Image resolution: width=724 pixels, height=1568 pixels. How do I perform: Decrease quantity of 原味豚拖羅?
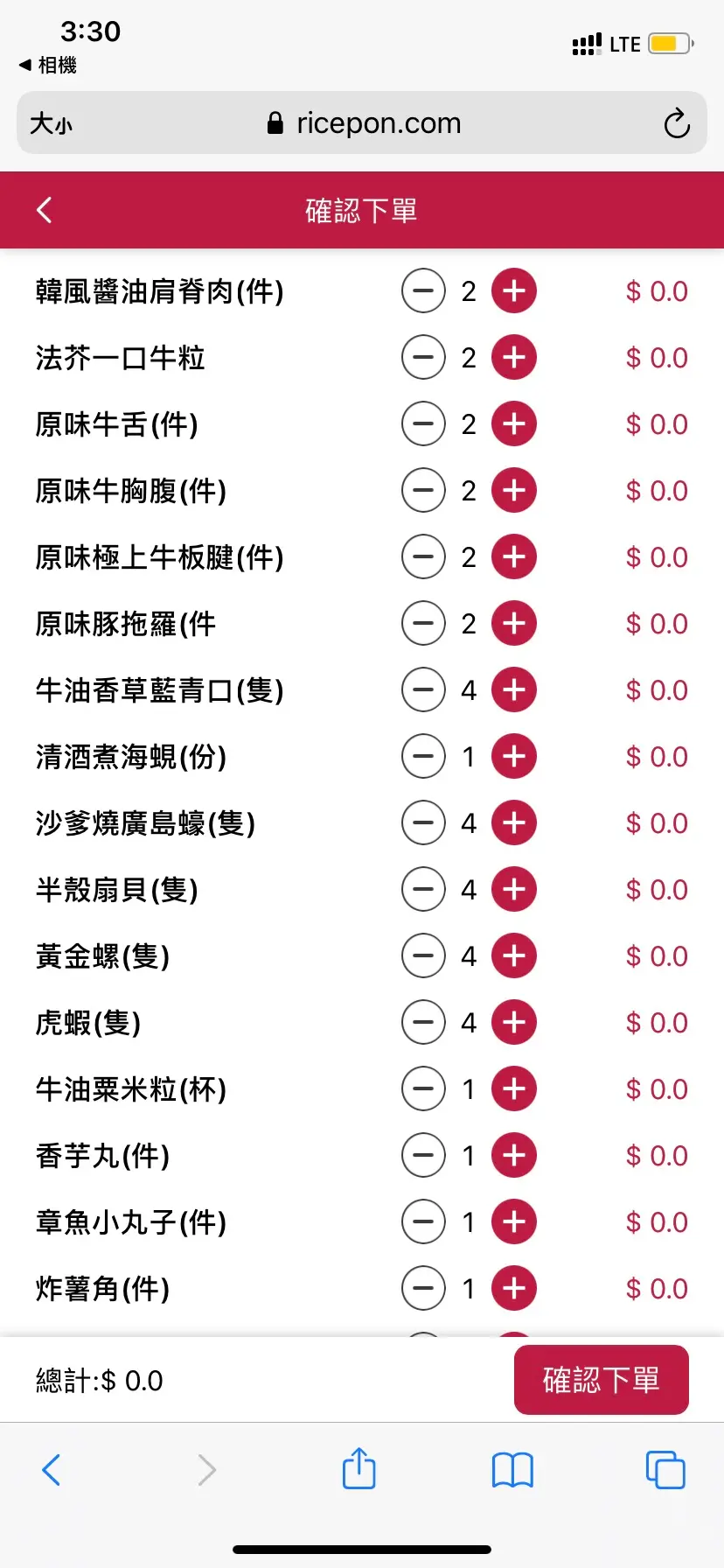423,623
